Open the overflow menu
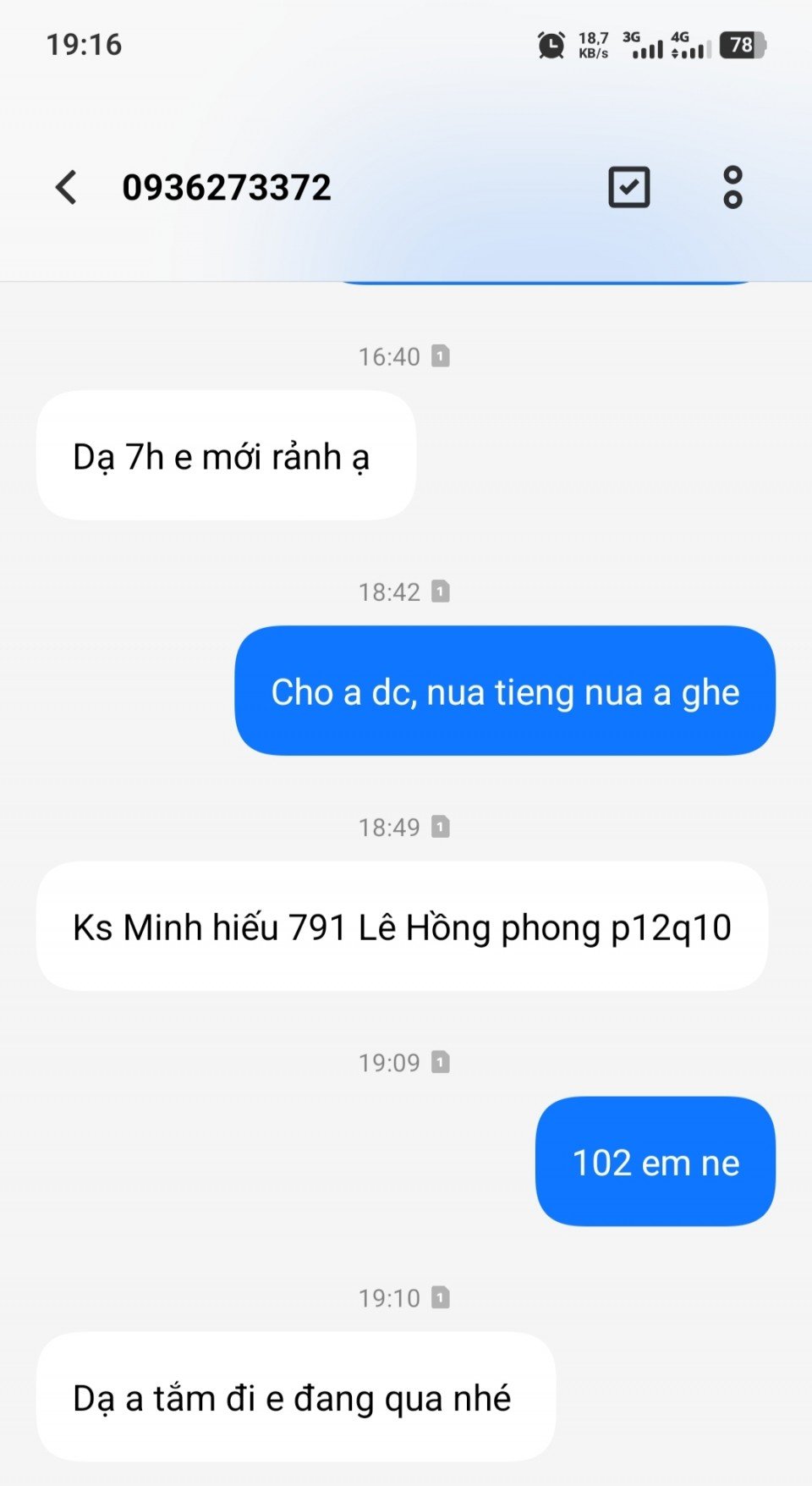The width and height of the screenshot is (812, 1486). (x=732, y=187)
